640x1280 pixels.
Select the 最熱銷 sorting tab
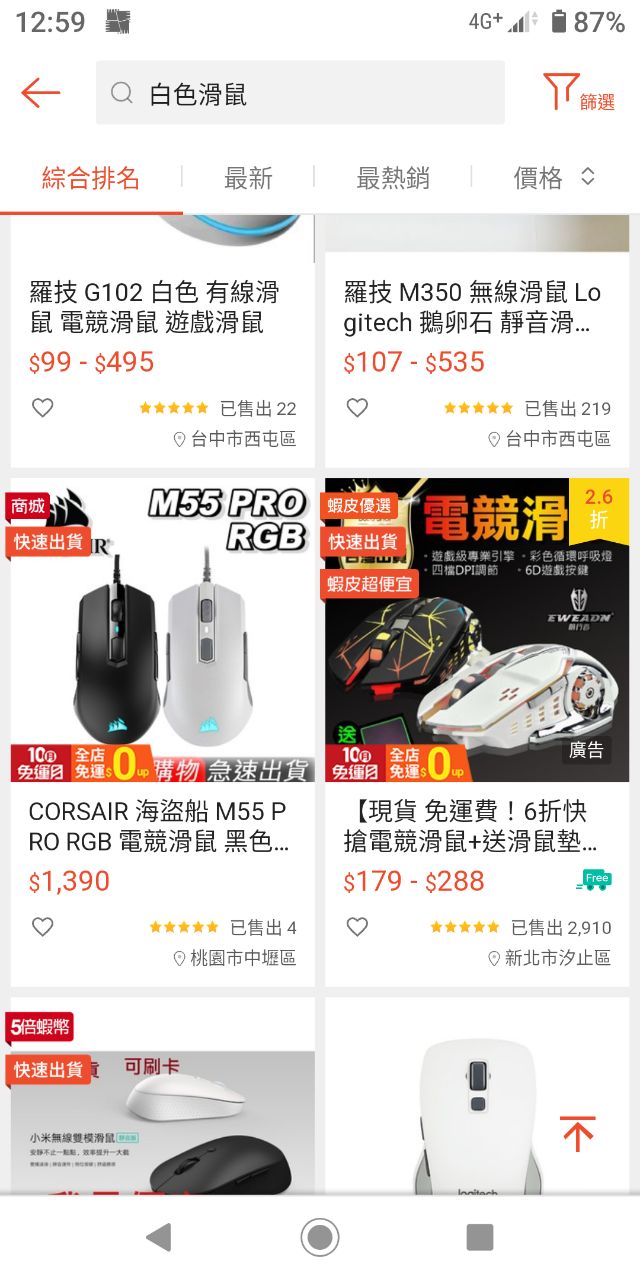[393, 178]
